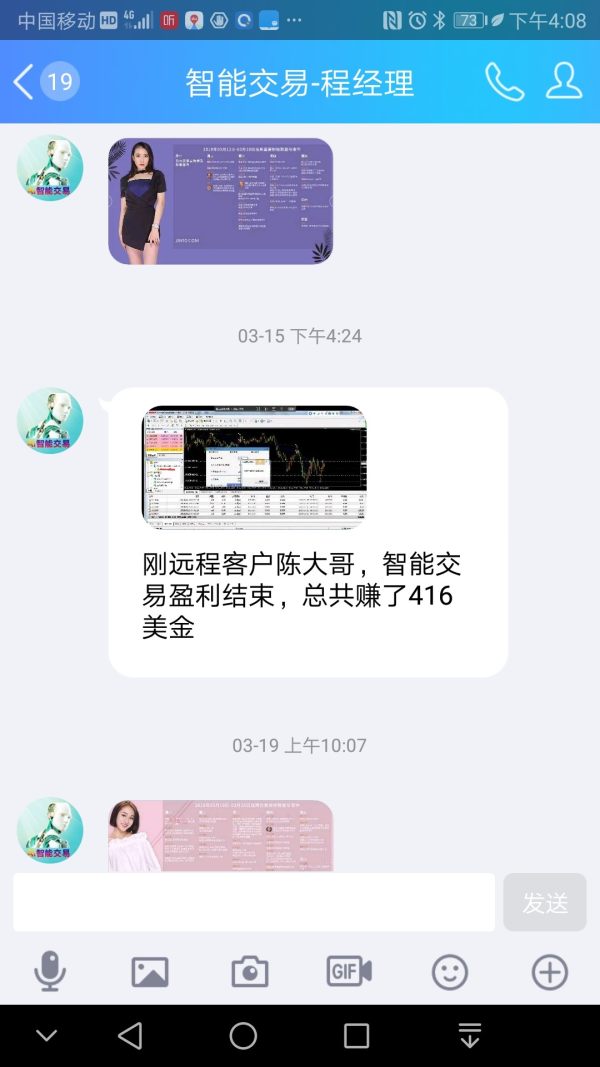Open the pink image from 03-19

coord(220,836)
